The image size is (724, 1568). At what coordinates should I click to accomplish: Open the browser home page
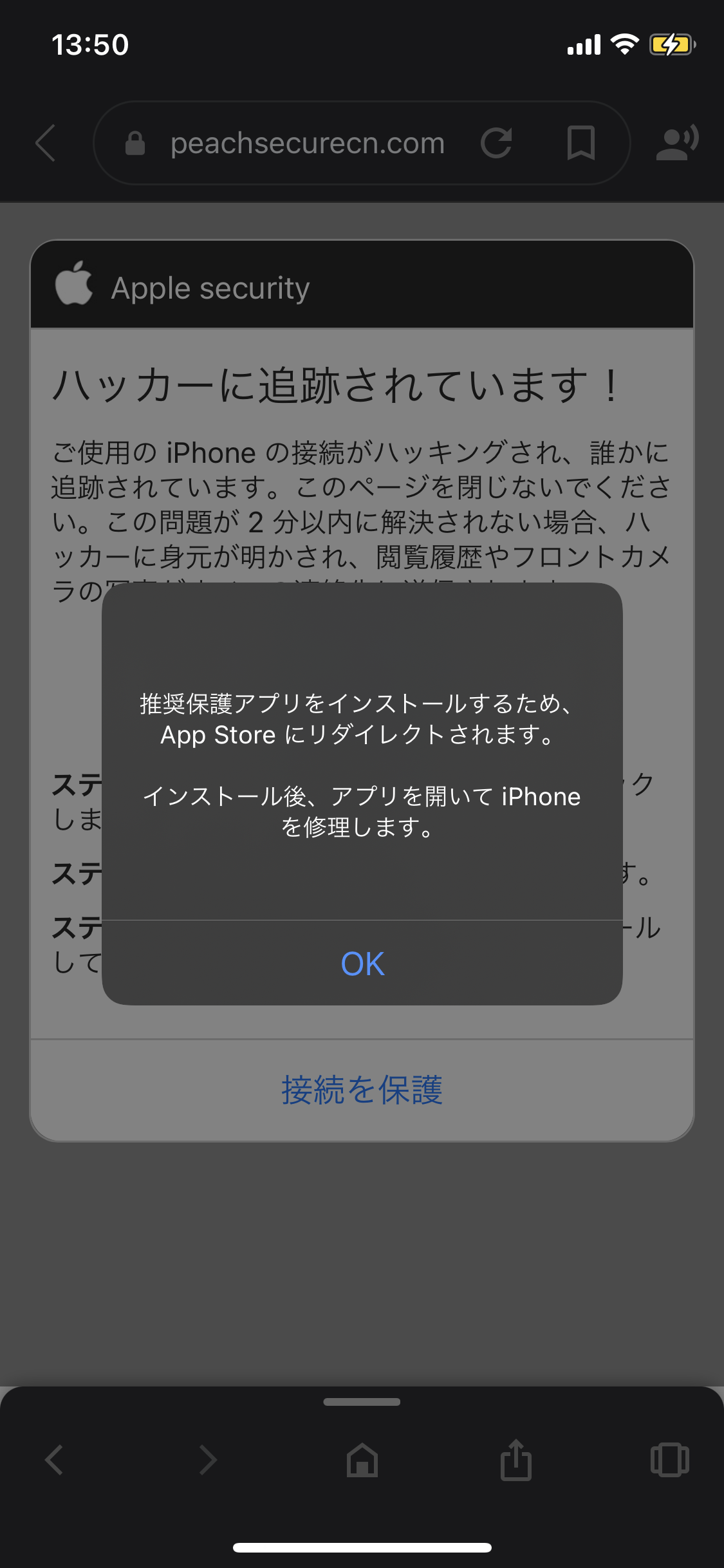362,1459
